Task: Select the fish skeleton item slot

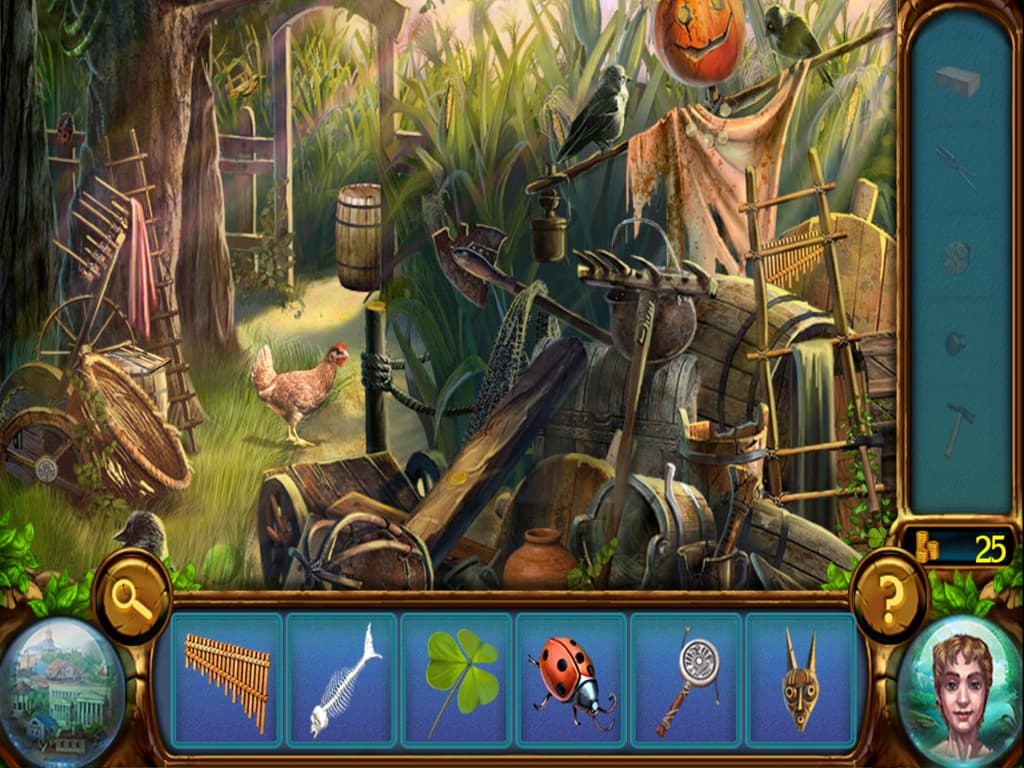Action: [342, 680]
